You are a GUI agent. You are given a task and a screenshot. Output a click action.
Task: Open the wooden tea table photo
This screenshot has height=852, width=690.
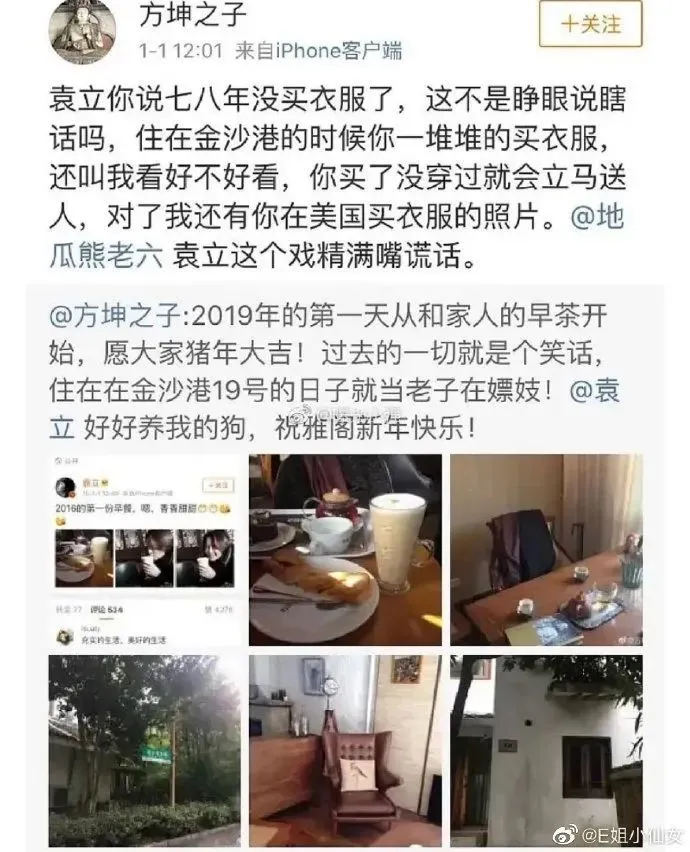point(545,550)
